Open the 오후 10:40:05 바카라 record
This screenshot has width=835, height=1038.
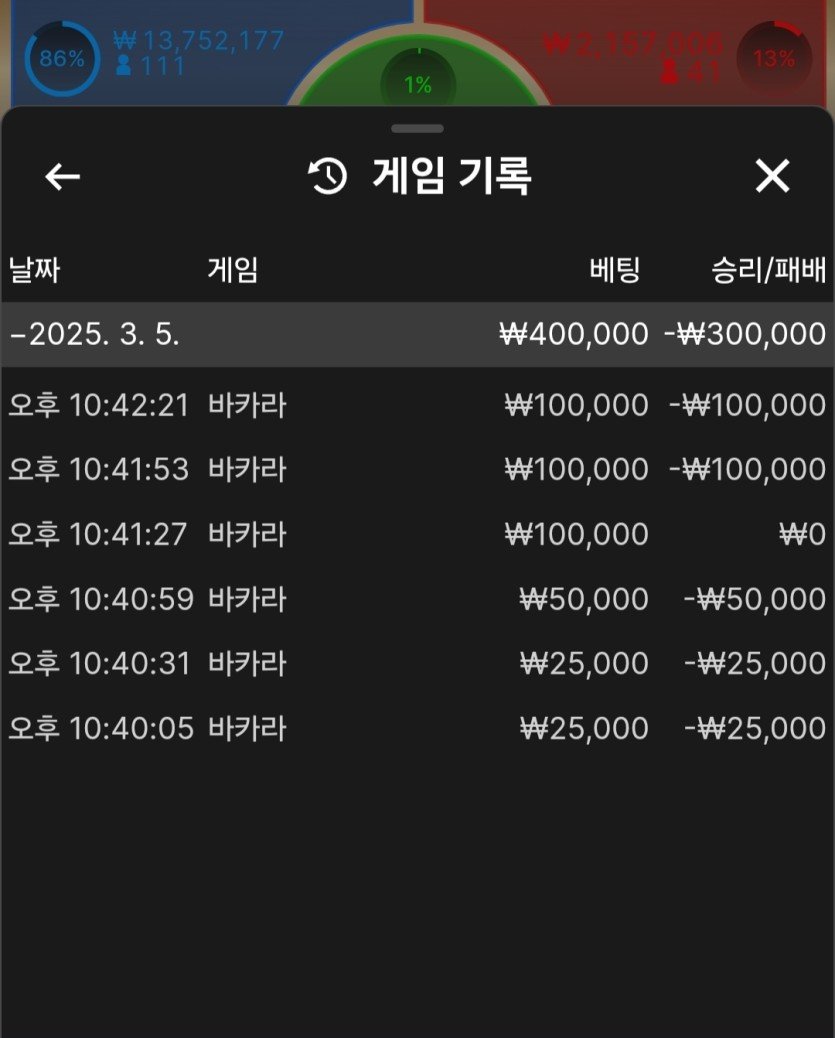417,728
